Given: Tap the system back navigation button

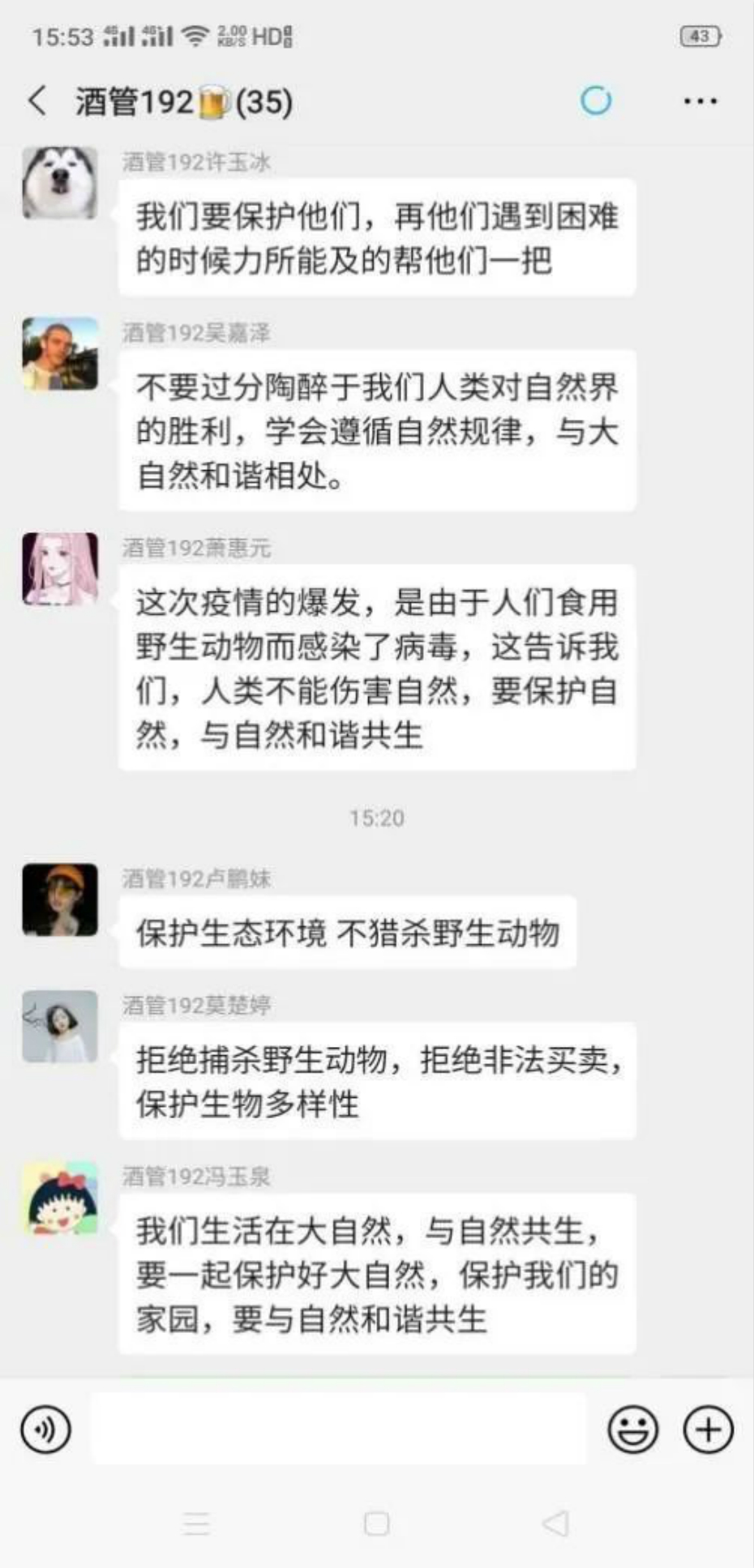Looking at the screenshot, I should tap(555, 1523).
